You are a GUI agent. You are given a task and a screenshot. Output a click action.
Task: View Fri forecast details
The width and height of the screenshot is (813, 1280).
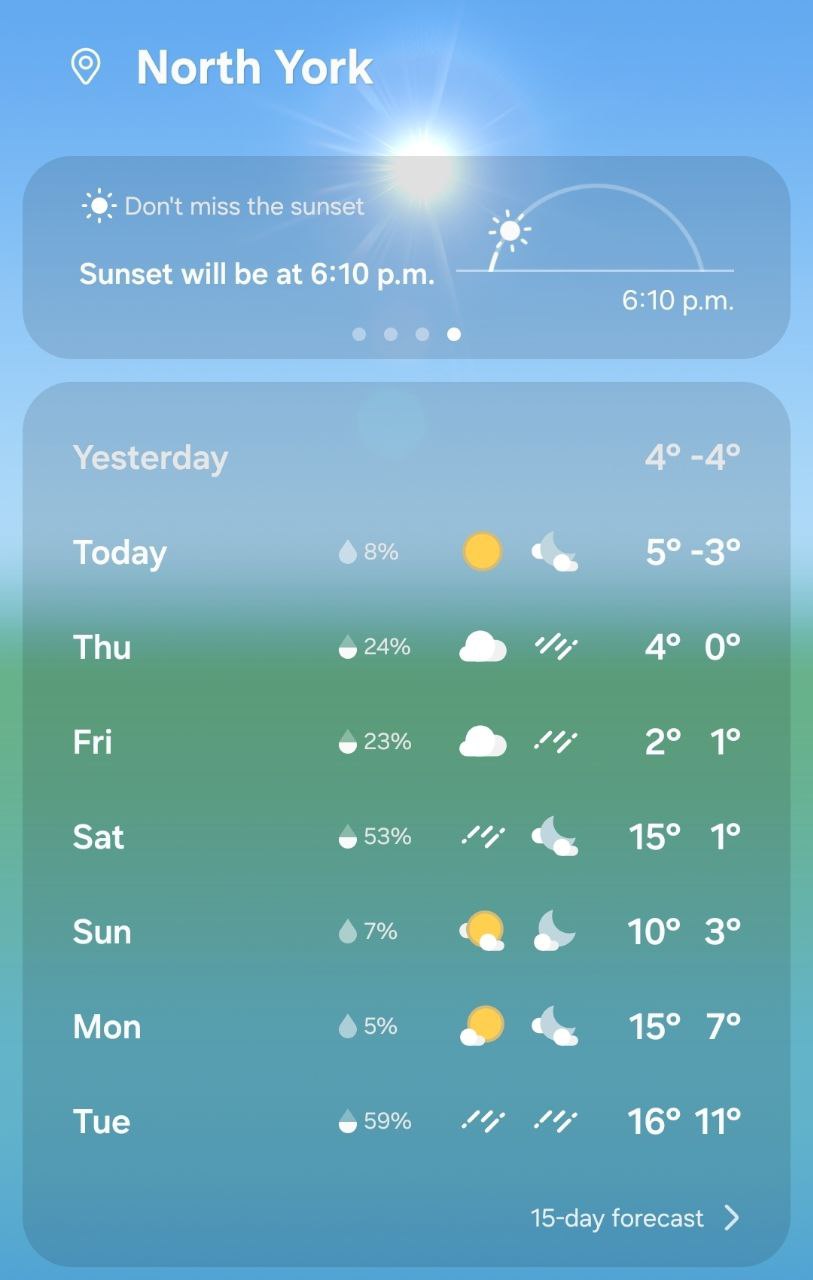pyautogui.click(x=406, y=742)
